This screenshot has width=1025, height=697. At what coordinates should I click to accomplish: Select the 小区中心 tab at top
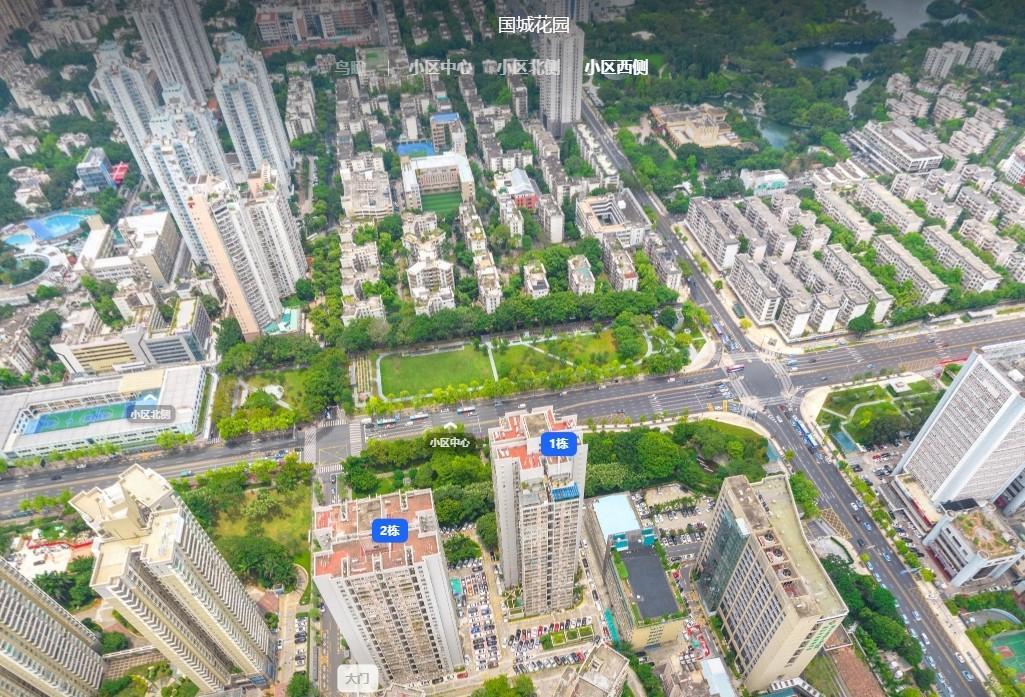pos(440,67)
